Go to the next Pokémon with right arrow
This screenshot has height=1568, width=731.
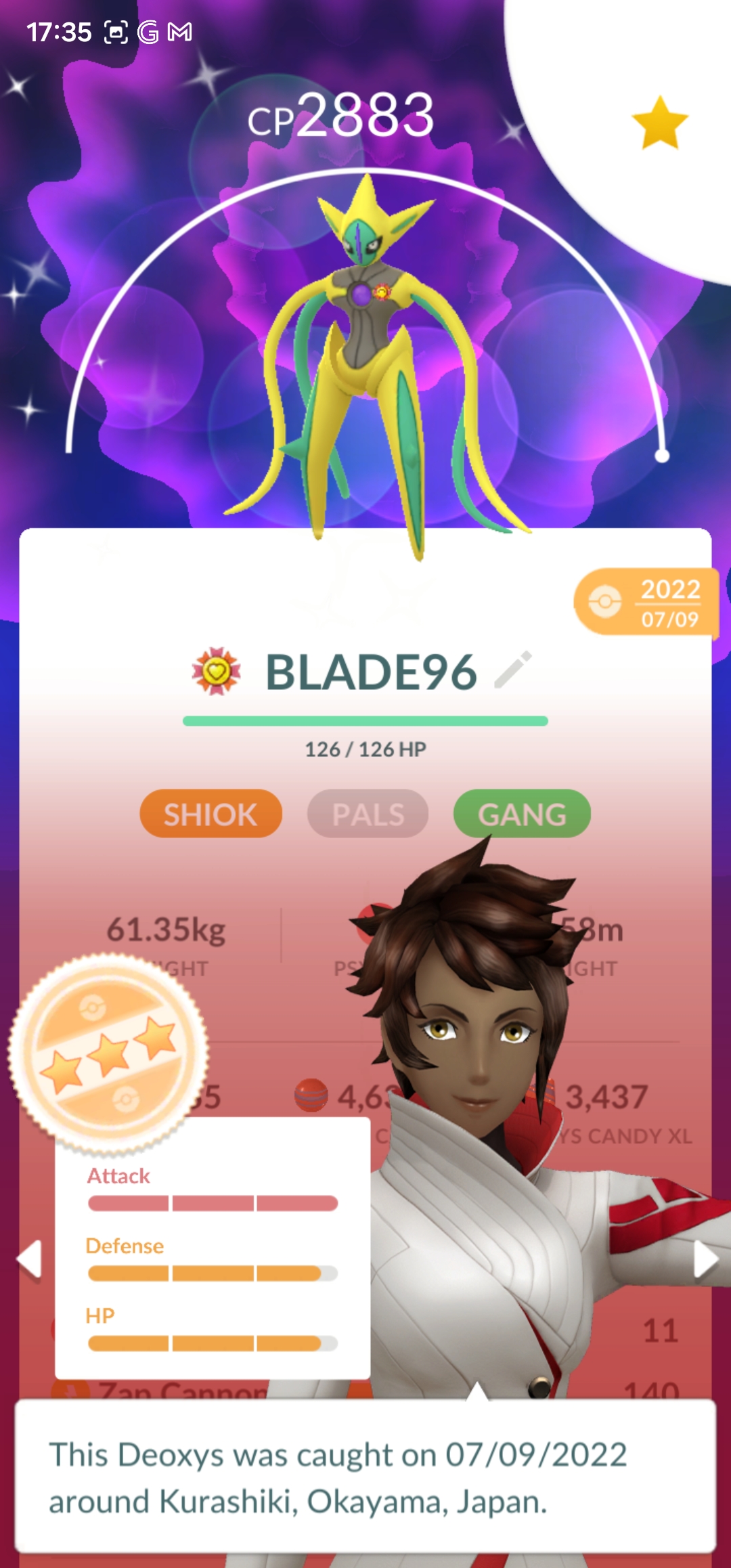(x=705, y=1259)
